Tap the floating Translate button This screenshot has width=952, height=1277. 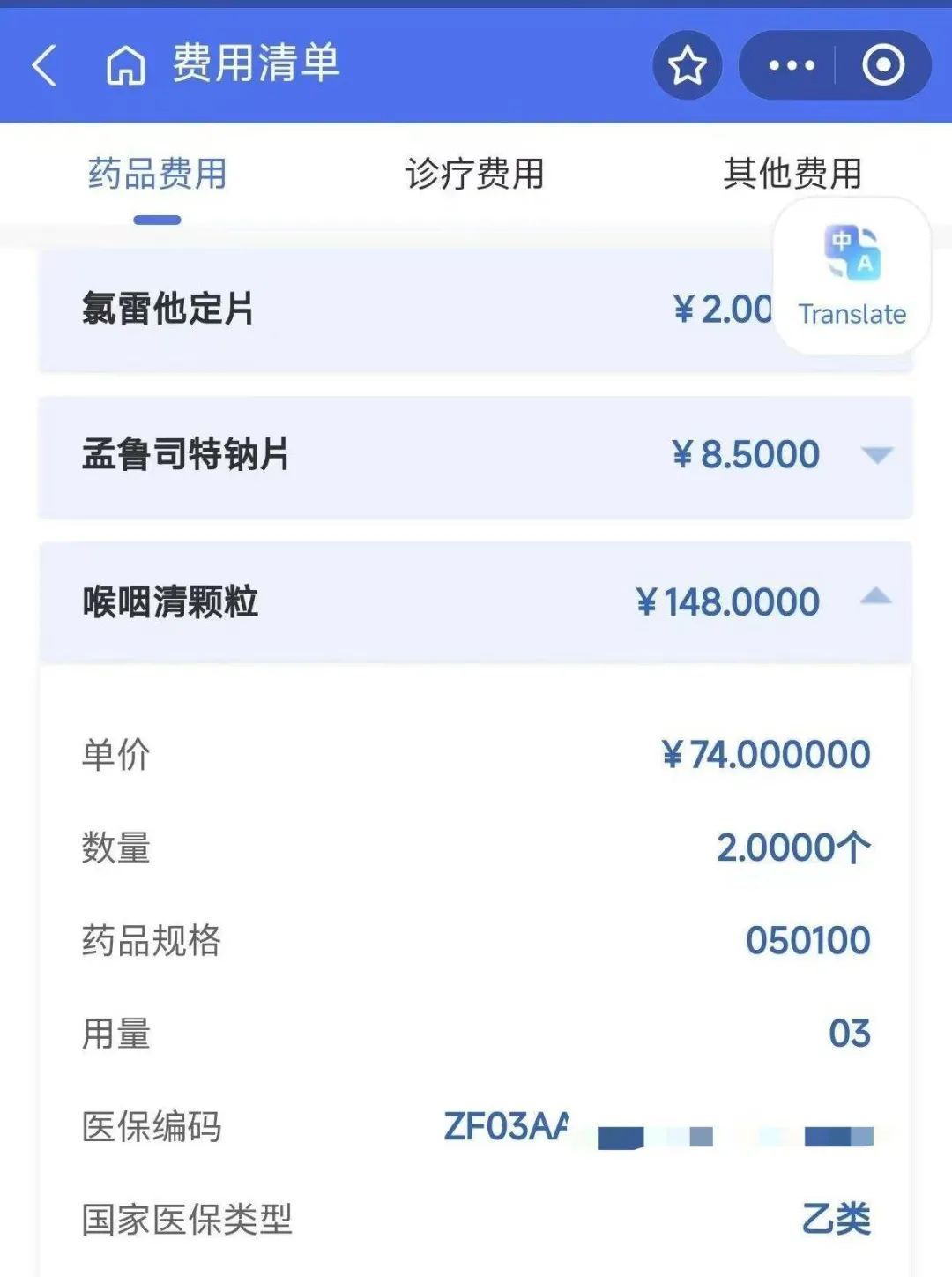(852, 275)
